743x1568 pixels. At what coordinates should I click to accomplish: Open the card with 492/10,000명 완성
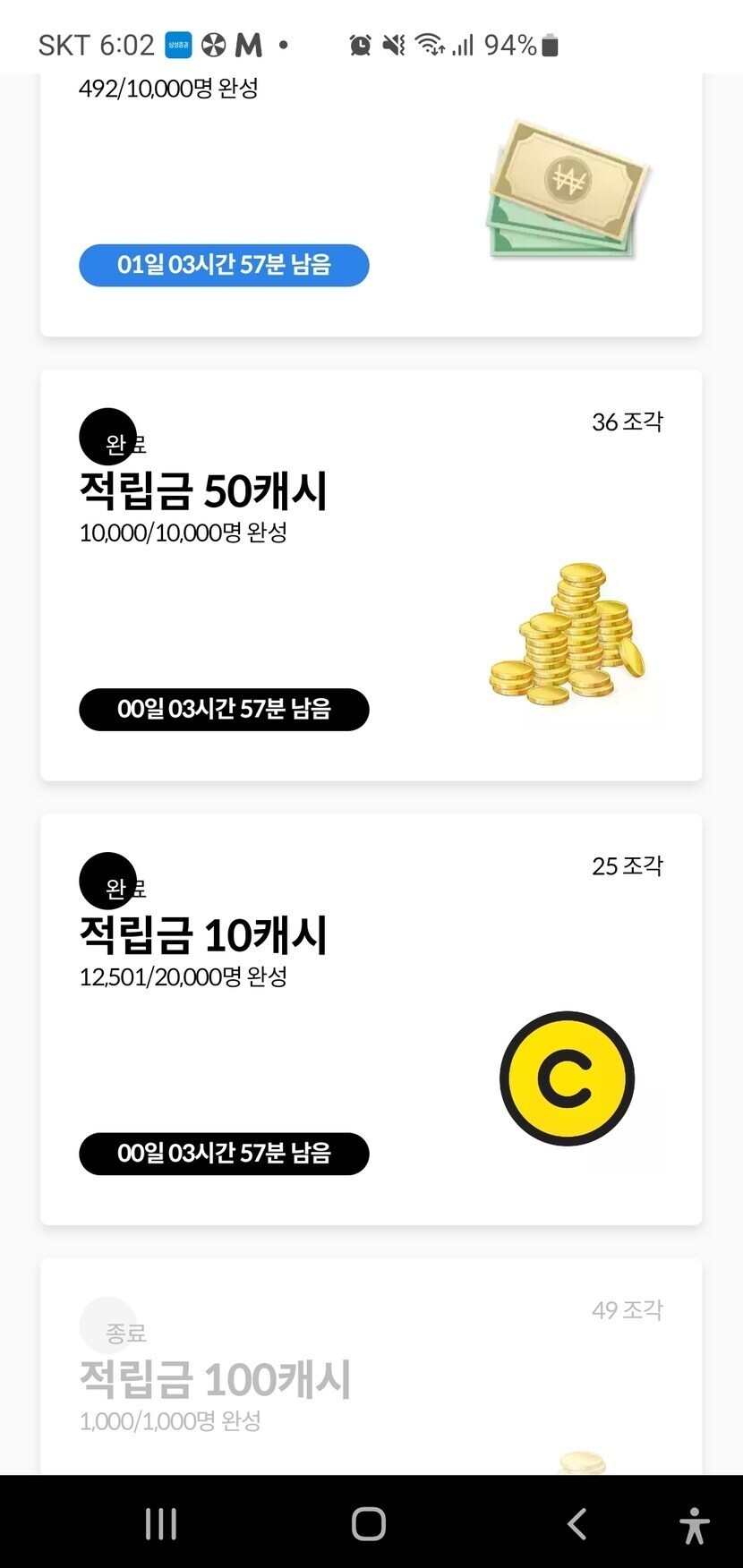tap(371, 204)
